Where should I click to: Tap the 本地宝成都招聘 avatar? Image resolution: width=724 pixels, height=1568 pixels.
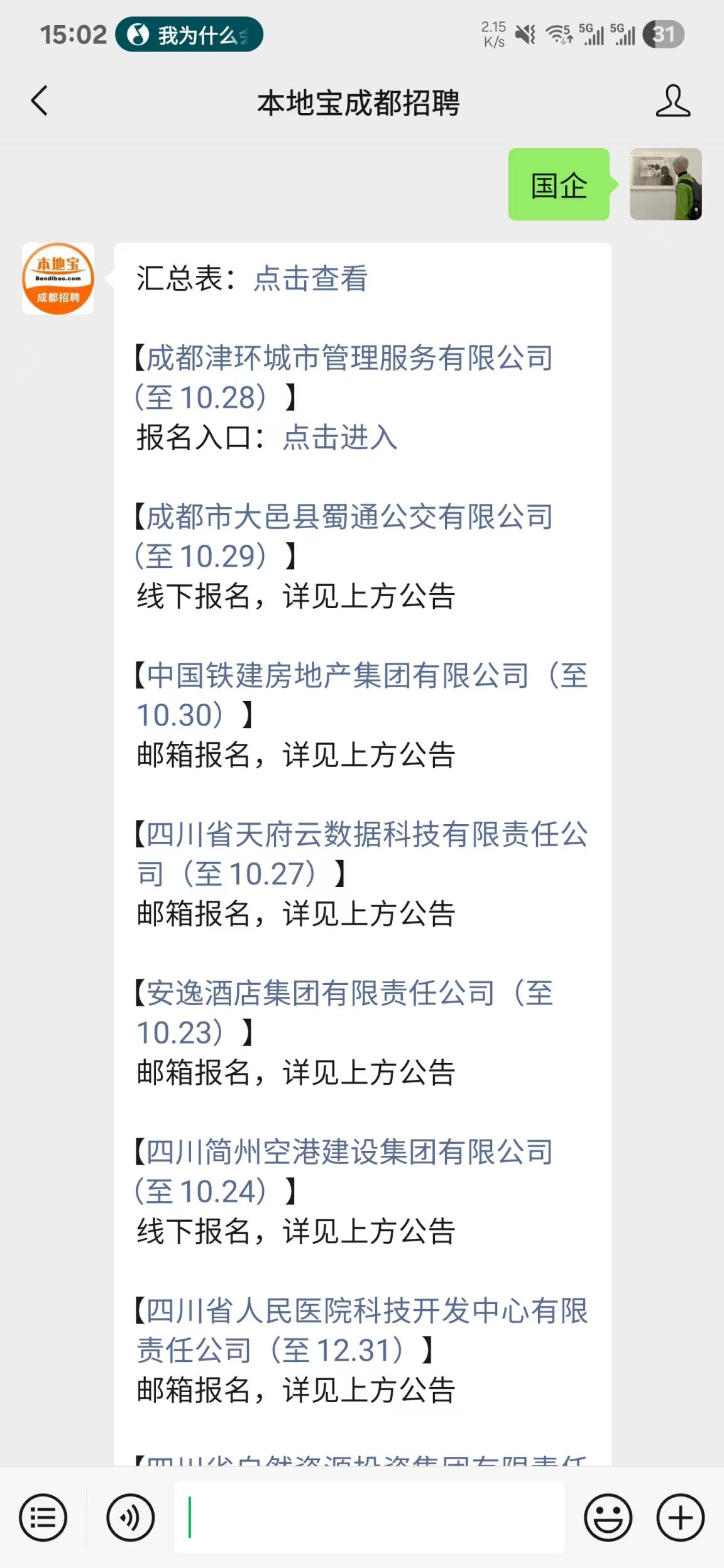pyautogui.click(x=58, y=279)
